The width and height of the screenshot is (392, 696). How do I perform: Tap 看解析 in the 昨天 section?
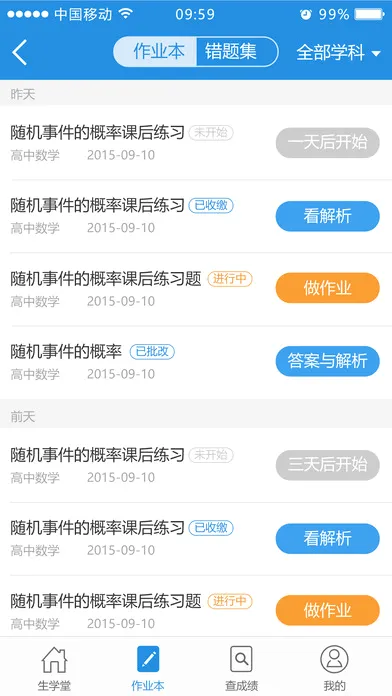(x=328, y=216)
